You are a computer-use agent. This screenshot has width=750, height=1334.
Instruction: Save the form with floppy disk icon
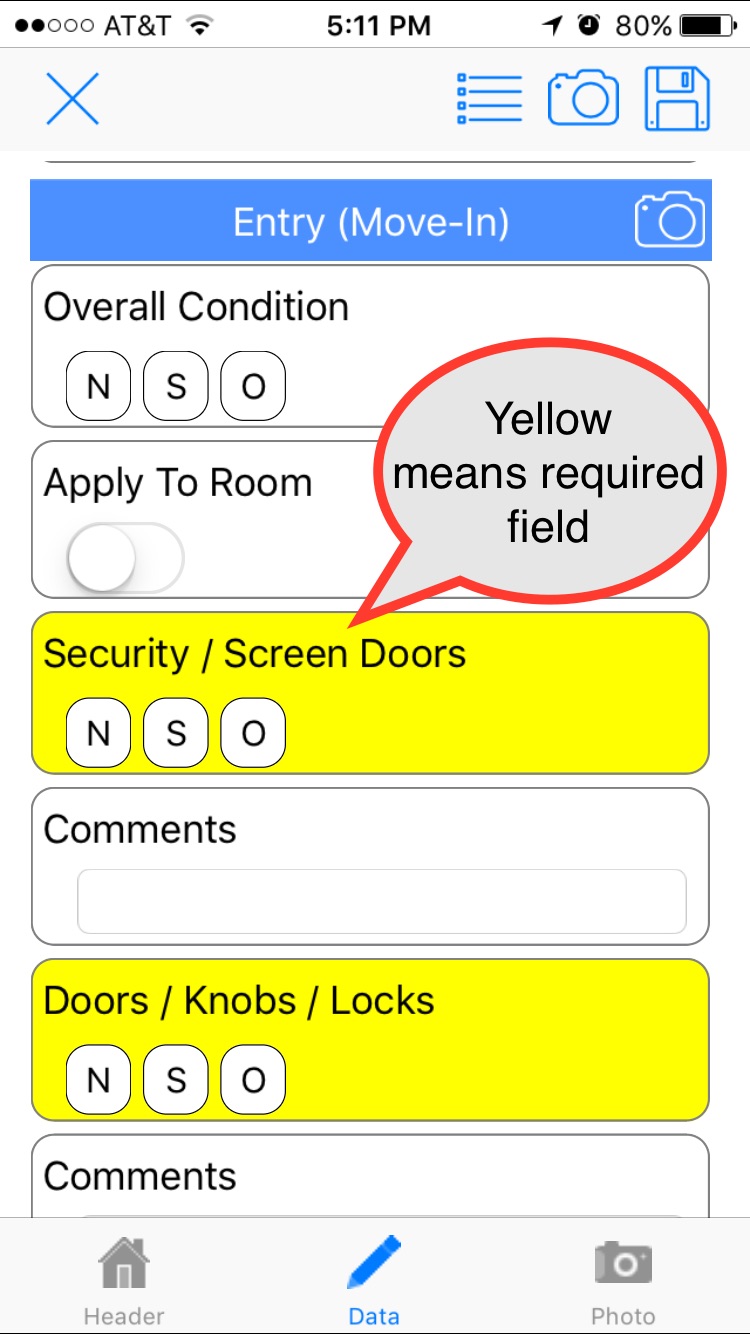pos(677,98)
